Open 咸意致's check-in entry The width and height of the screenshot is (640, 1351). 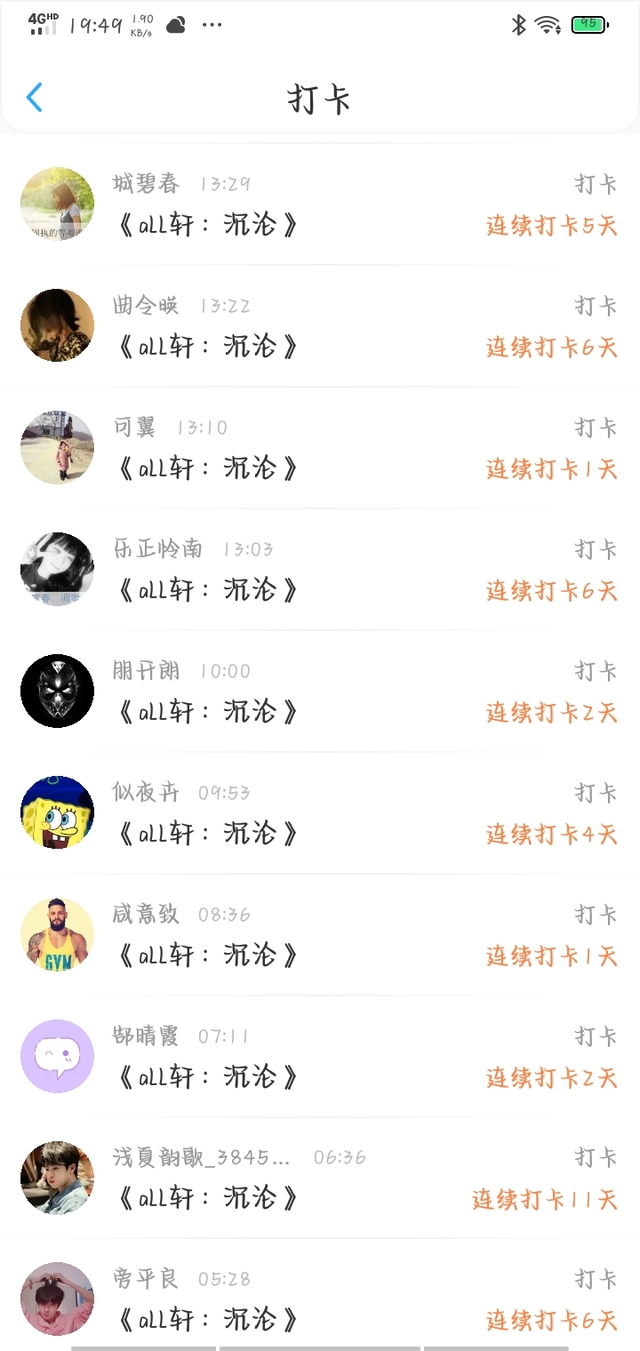320,935
